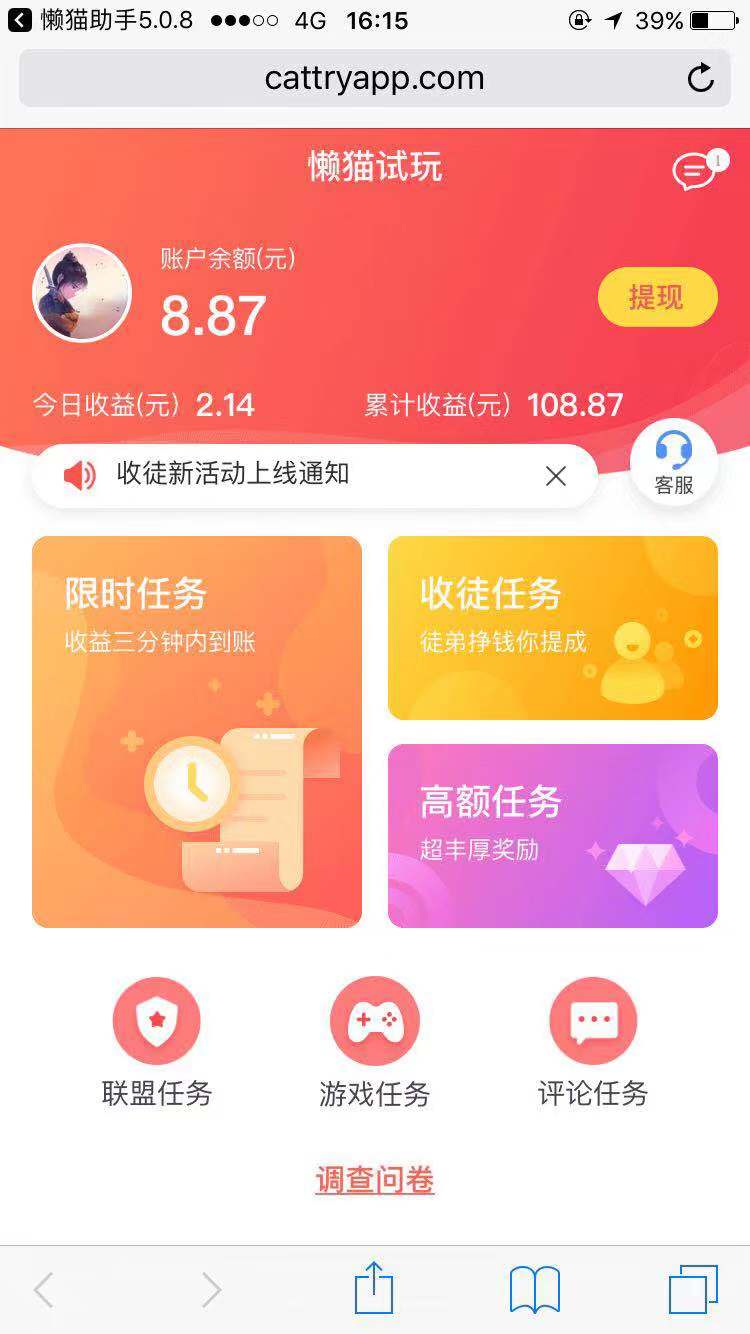Share this page from Safari toolbar
This screenshot has height=1334, width=750.
374,1288
